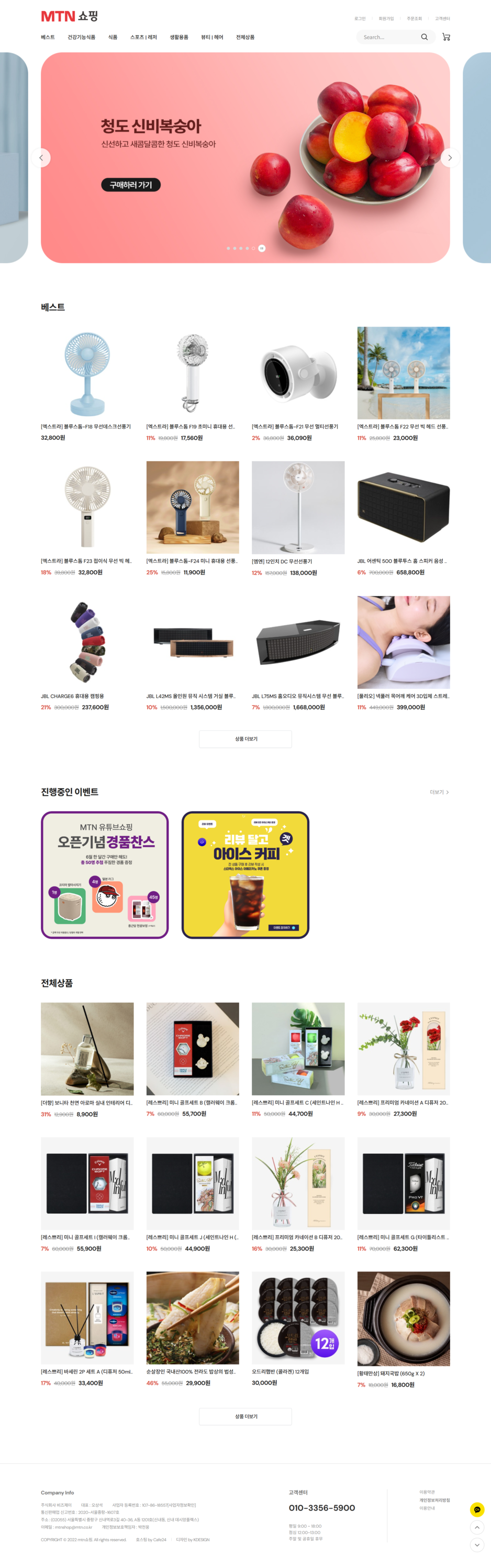This screenshot has height=1568, width=491.
Task: Open 블루스톰-F18 무선데스크선풍기 product
Action: 87,374
